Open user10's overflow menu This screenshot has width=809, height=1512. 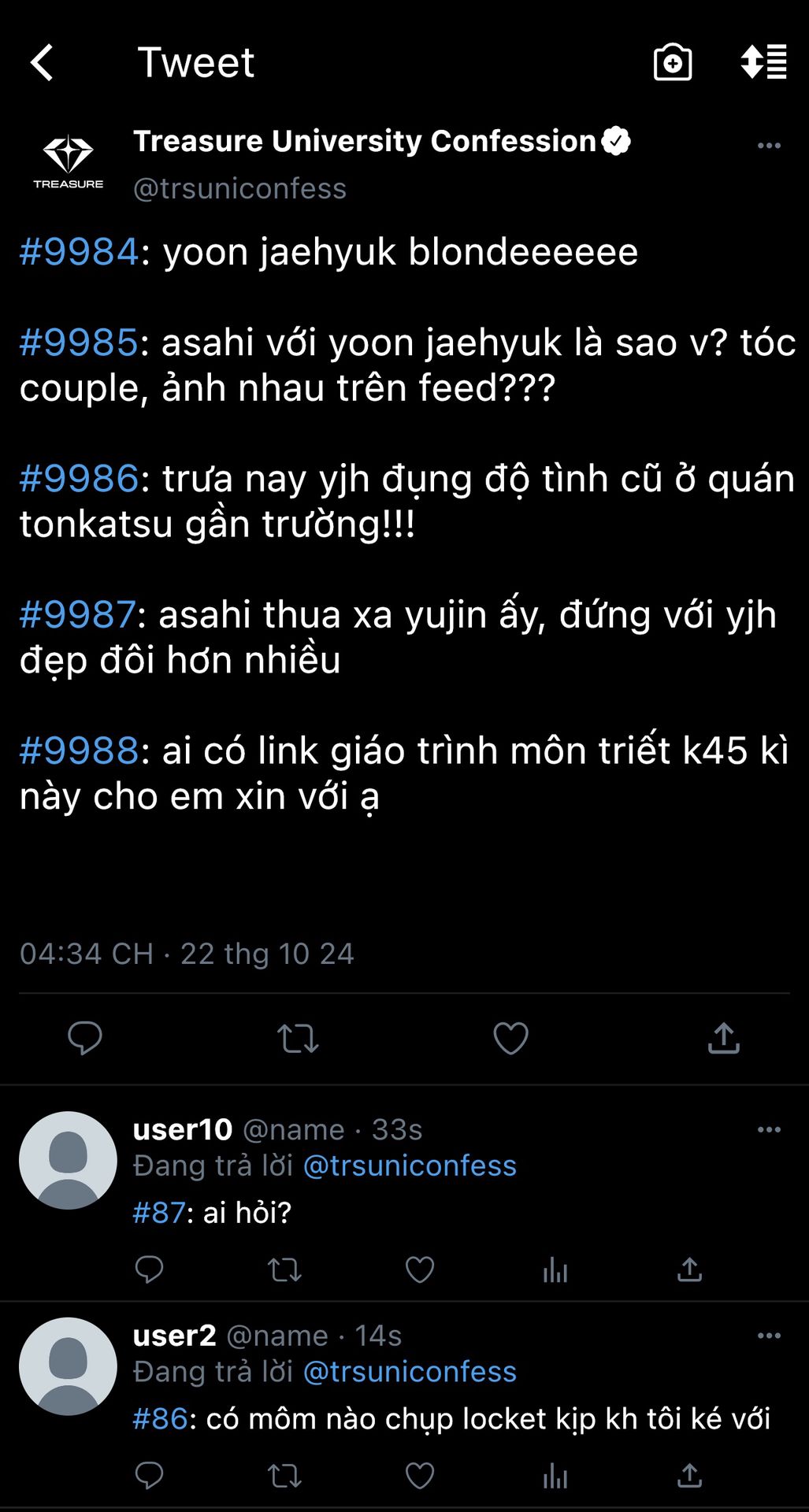pyautogui.click(x=768, y=1129)
